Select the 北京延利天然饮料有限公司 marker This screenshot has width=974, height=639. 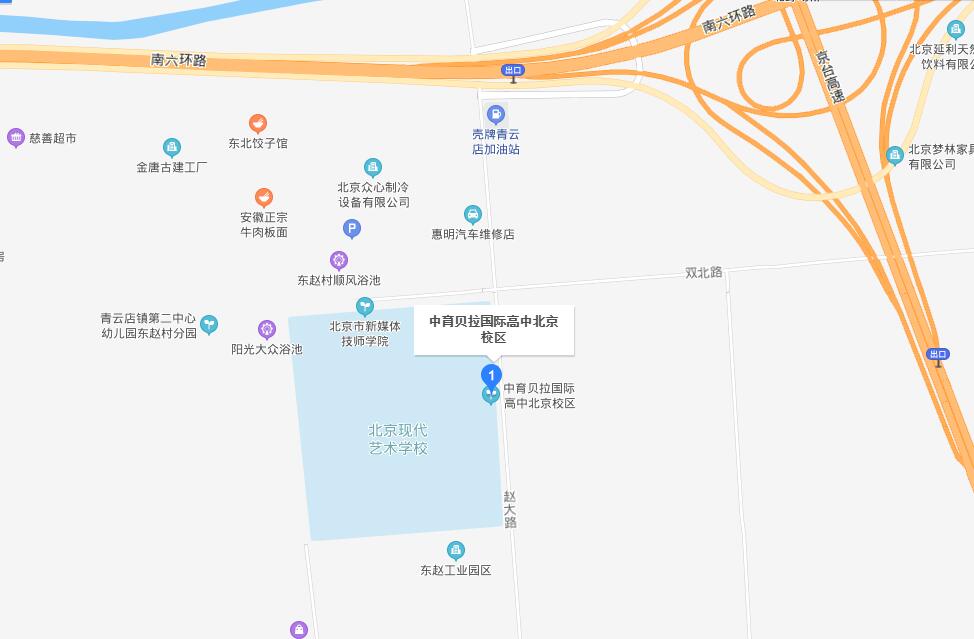click(x=955, y=29)
